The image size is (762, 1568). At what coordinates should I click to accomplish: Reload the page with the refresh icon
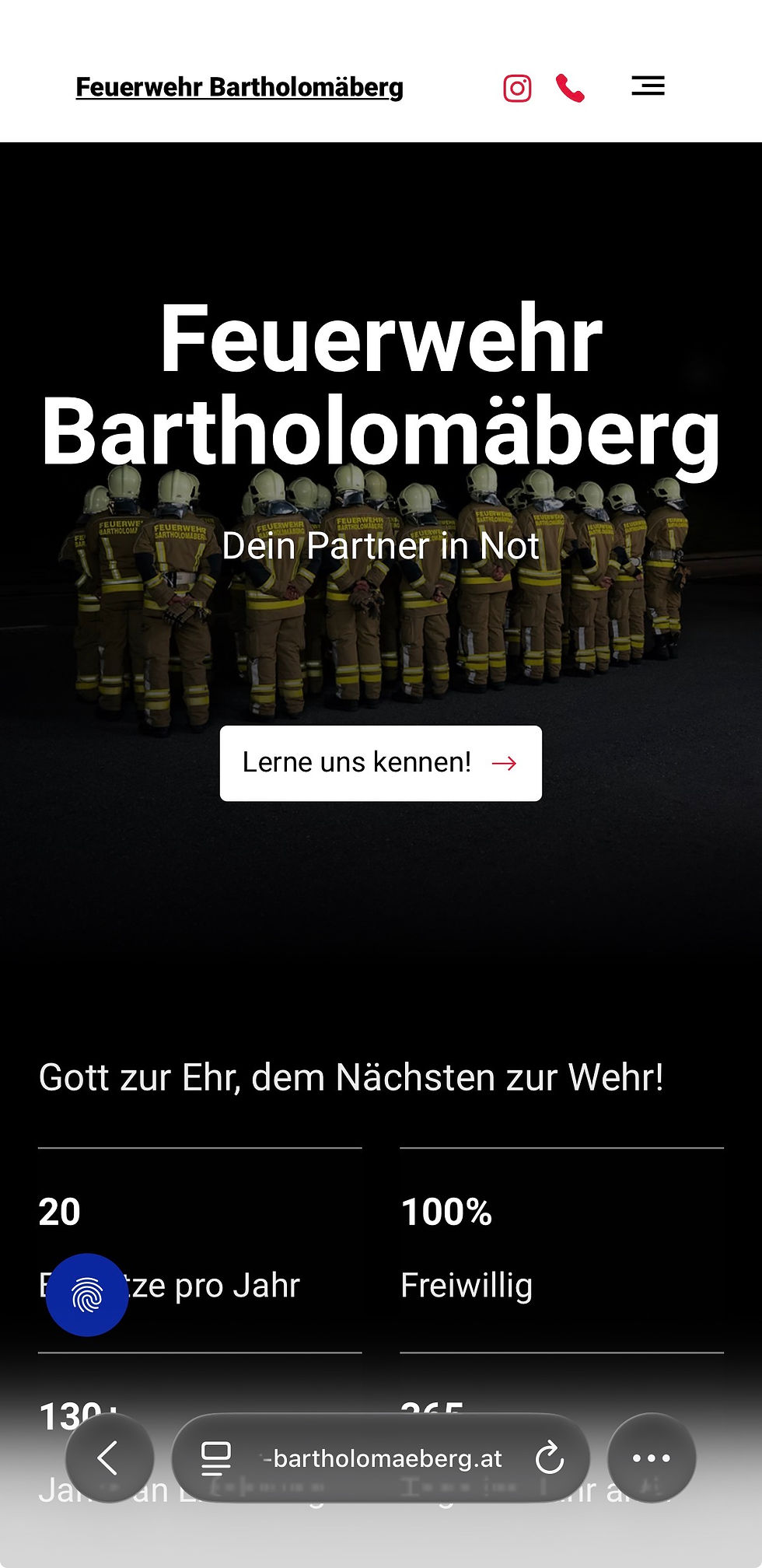click(x=550, y=1458)
